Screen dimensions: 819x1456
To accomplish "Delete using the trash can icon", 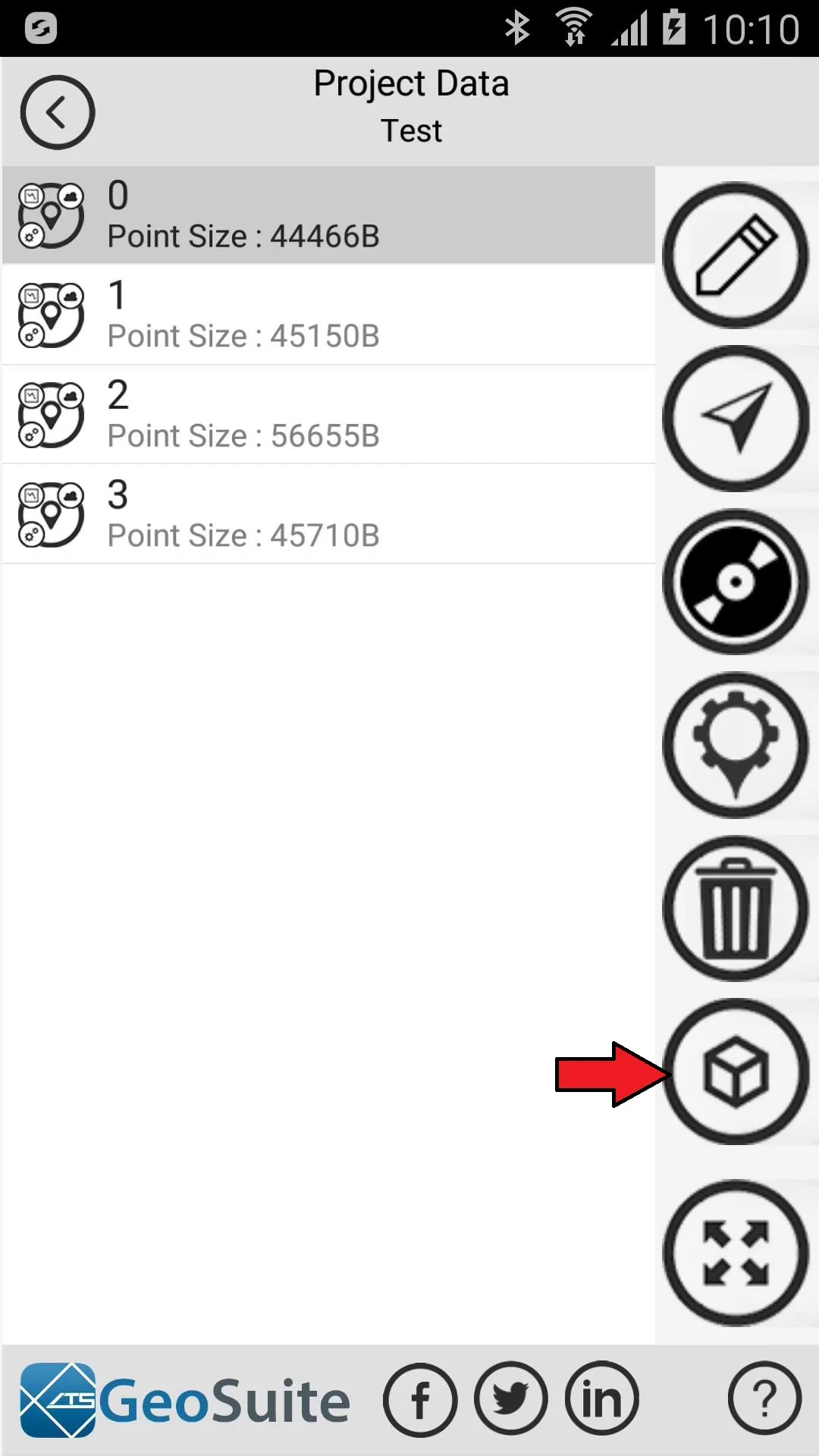I will 736,908.
